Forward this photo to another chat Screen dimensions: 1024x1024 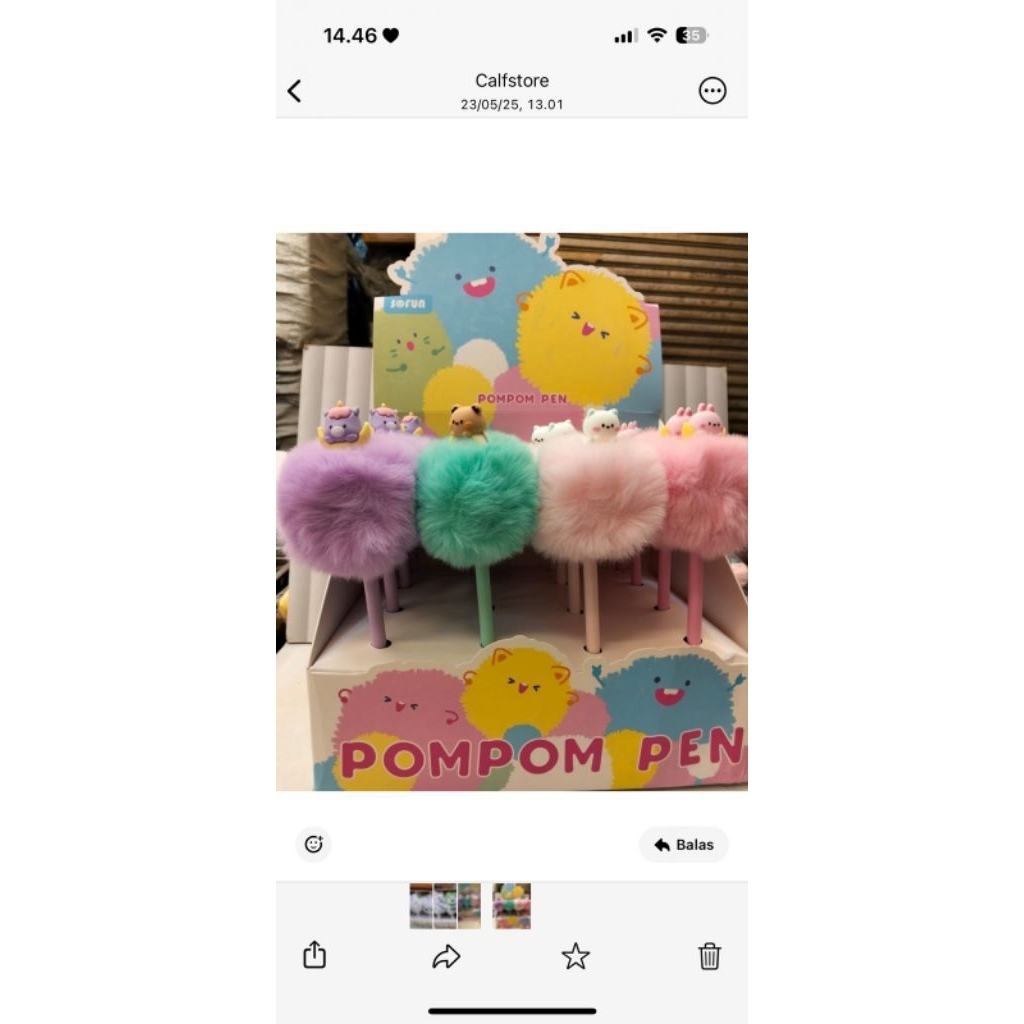pyautogui.click(x=446, y=957)
